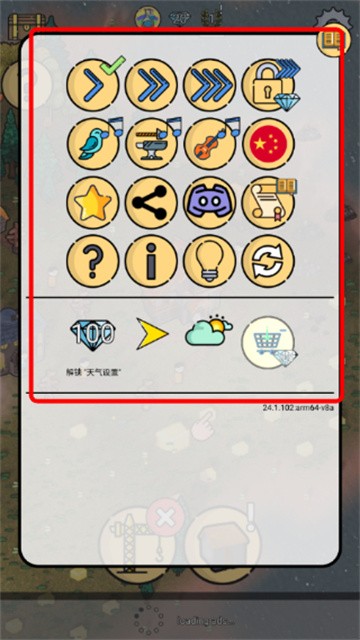Open the book icon at the top corner
Image resolution: width=360 pixels, height=640 pixels.
(x=333, y=40)
